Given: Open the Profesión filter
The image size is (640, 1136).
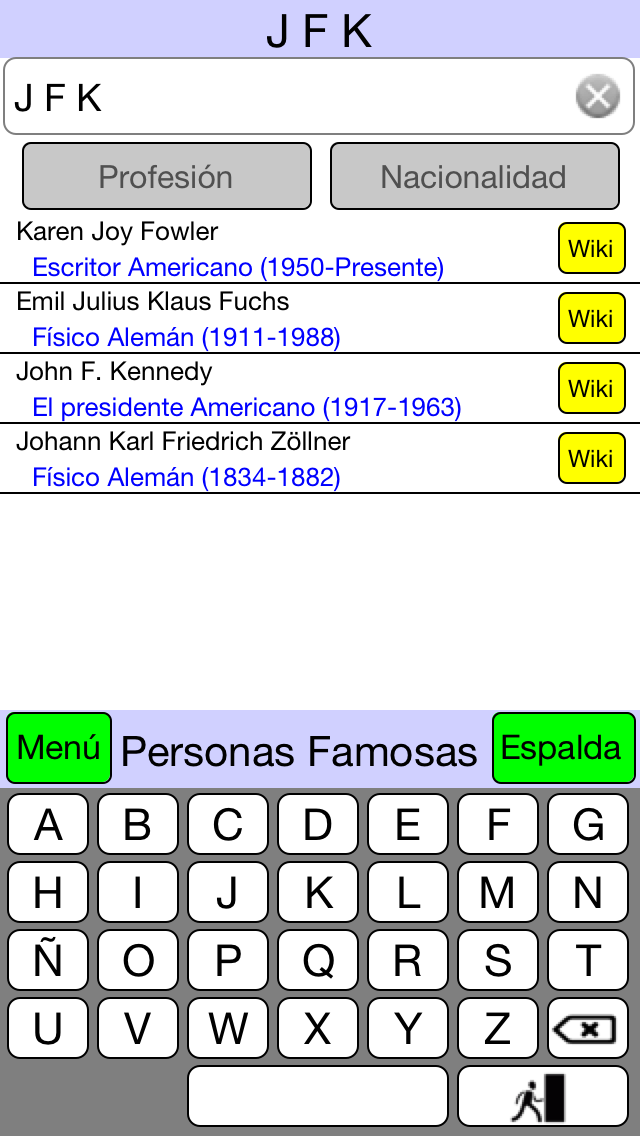Looking at the screenshot, I should [x=167, y=176].
